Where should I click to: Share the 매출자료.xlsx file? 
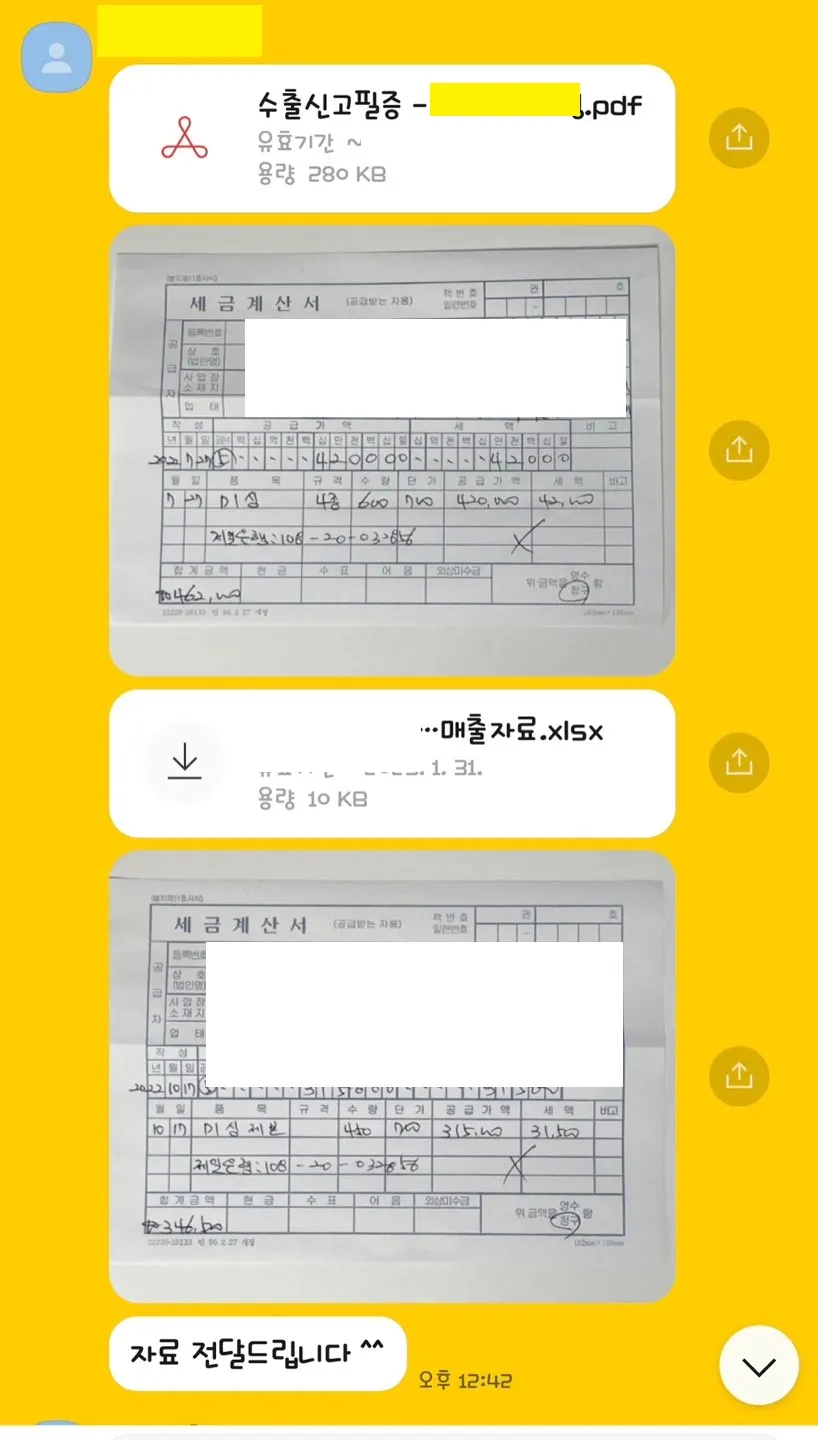pos(738,762)
